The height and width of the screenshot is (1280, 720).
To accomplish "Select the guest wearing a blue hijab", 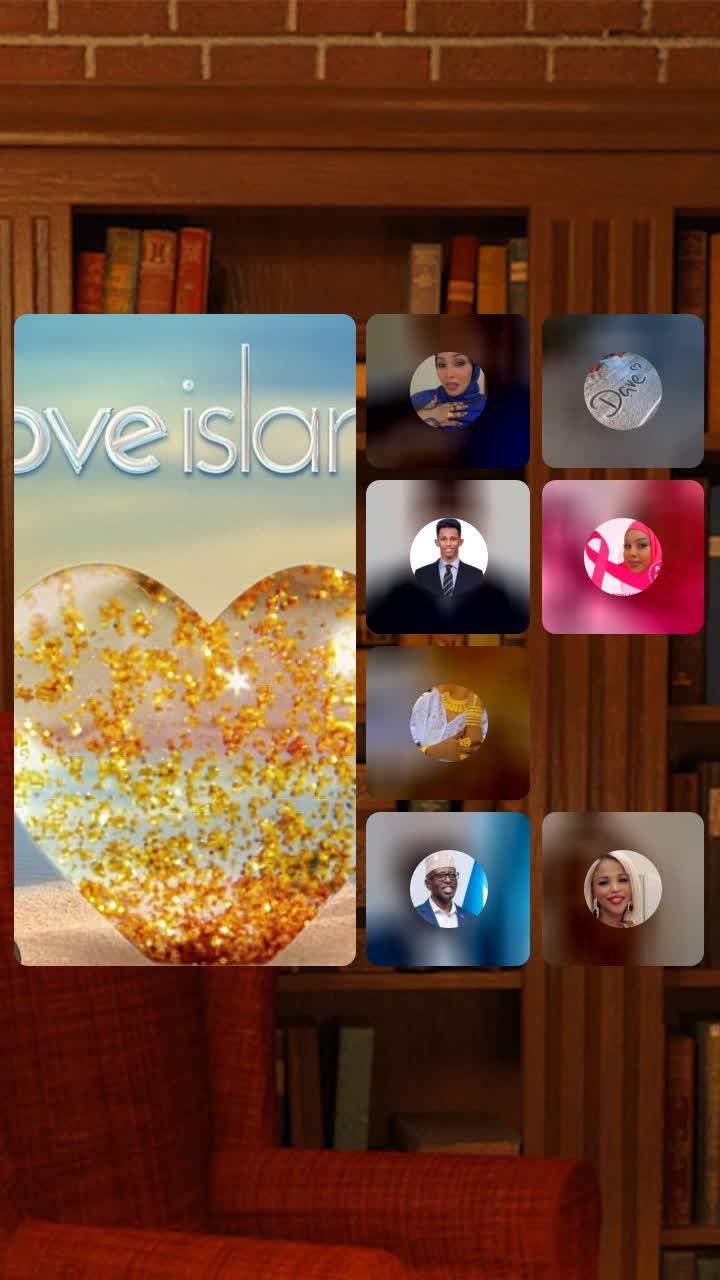I will 448,391.
